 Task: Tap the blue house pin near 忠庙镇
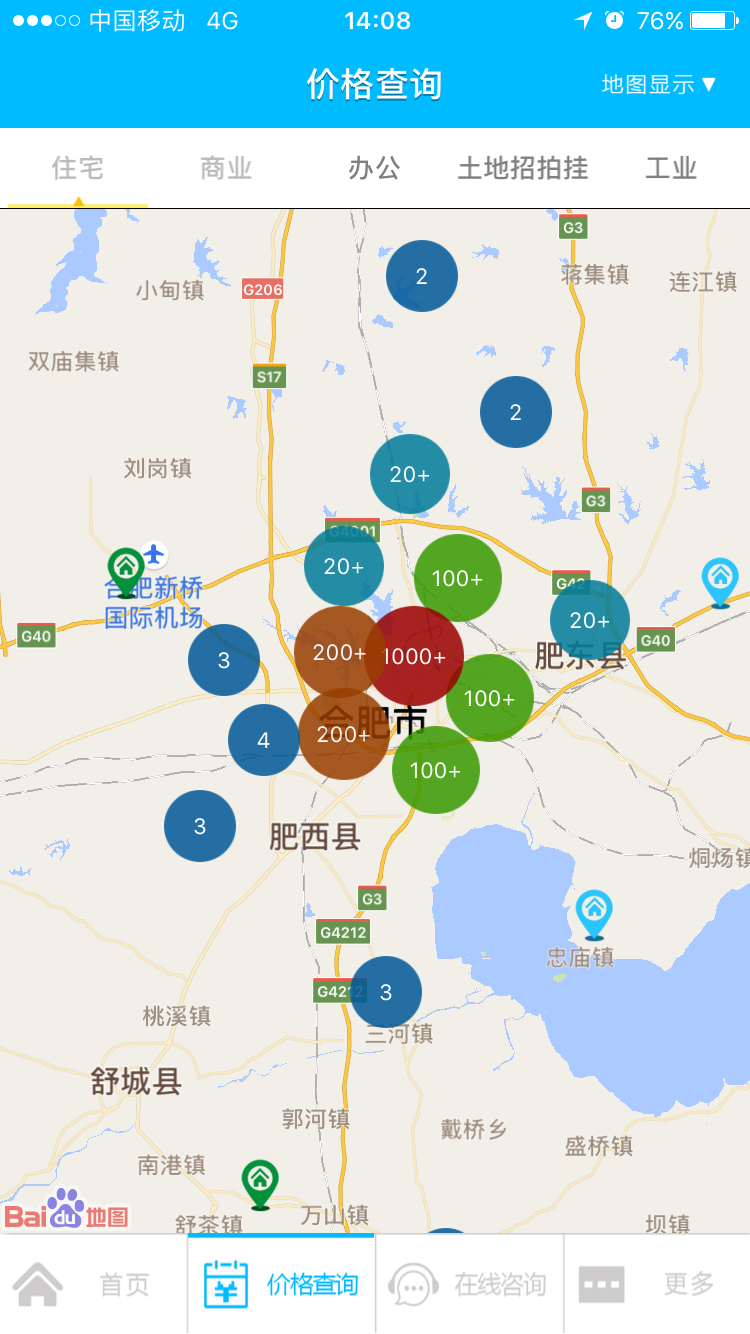[x=594, y=913]
